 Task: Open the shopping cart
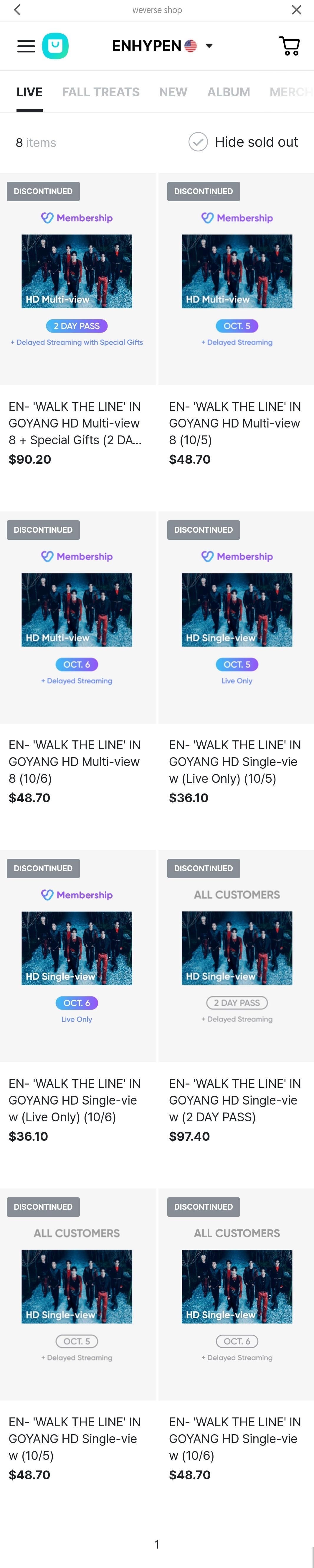289,46
